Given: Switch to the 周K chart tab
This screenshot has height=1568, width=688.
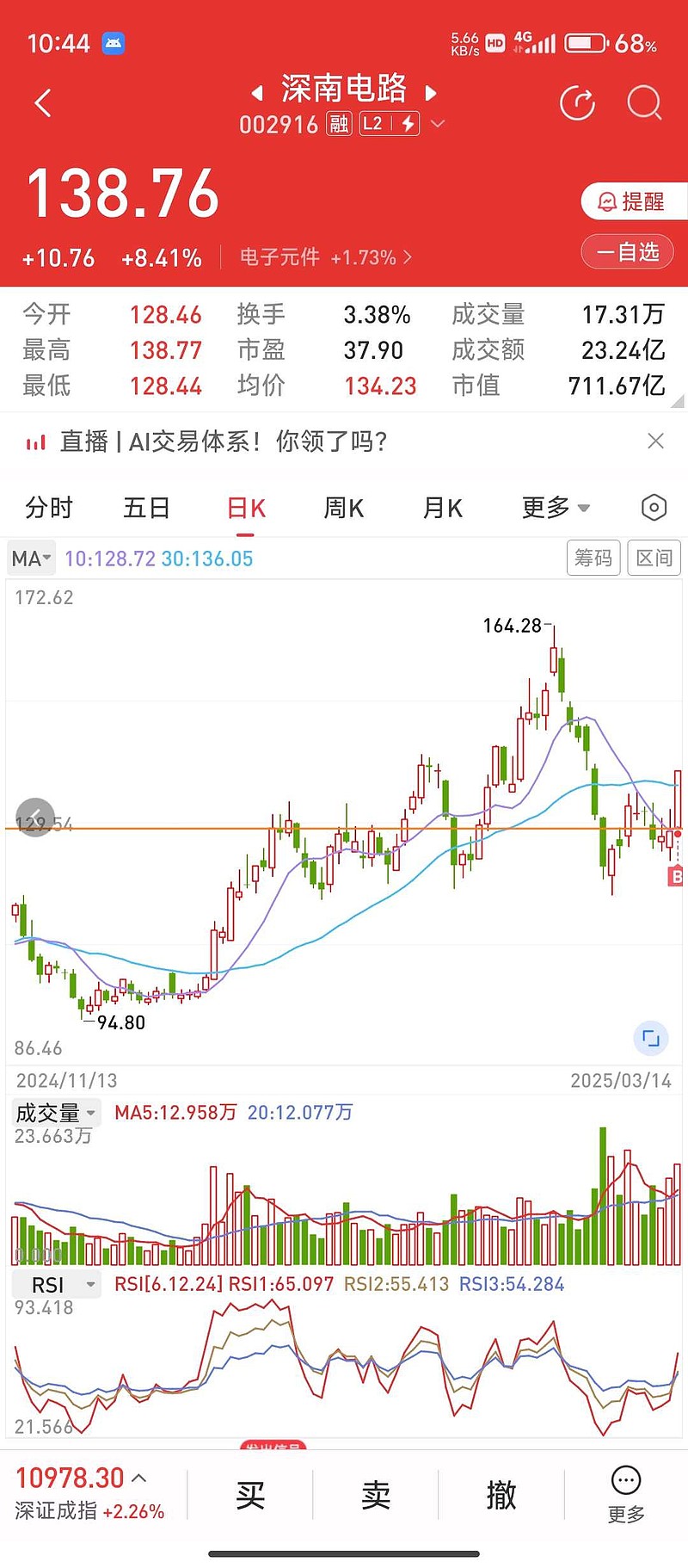Looking at the screenshot, I should pyautogui.click(x=343, y=508).
